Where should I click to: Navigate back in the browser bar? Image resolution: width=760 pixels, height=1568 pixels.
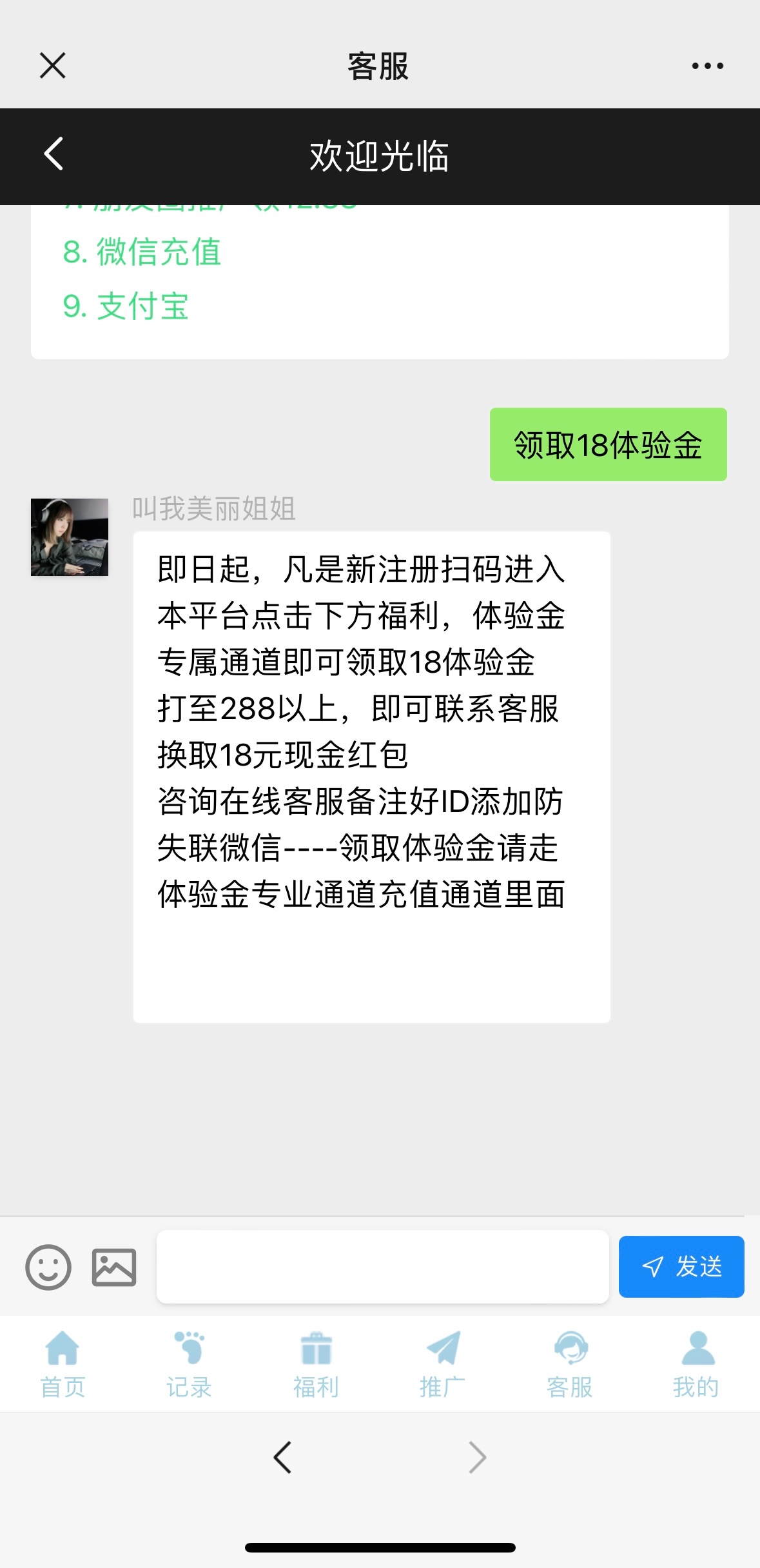tap(282, 1457)
